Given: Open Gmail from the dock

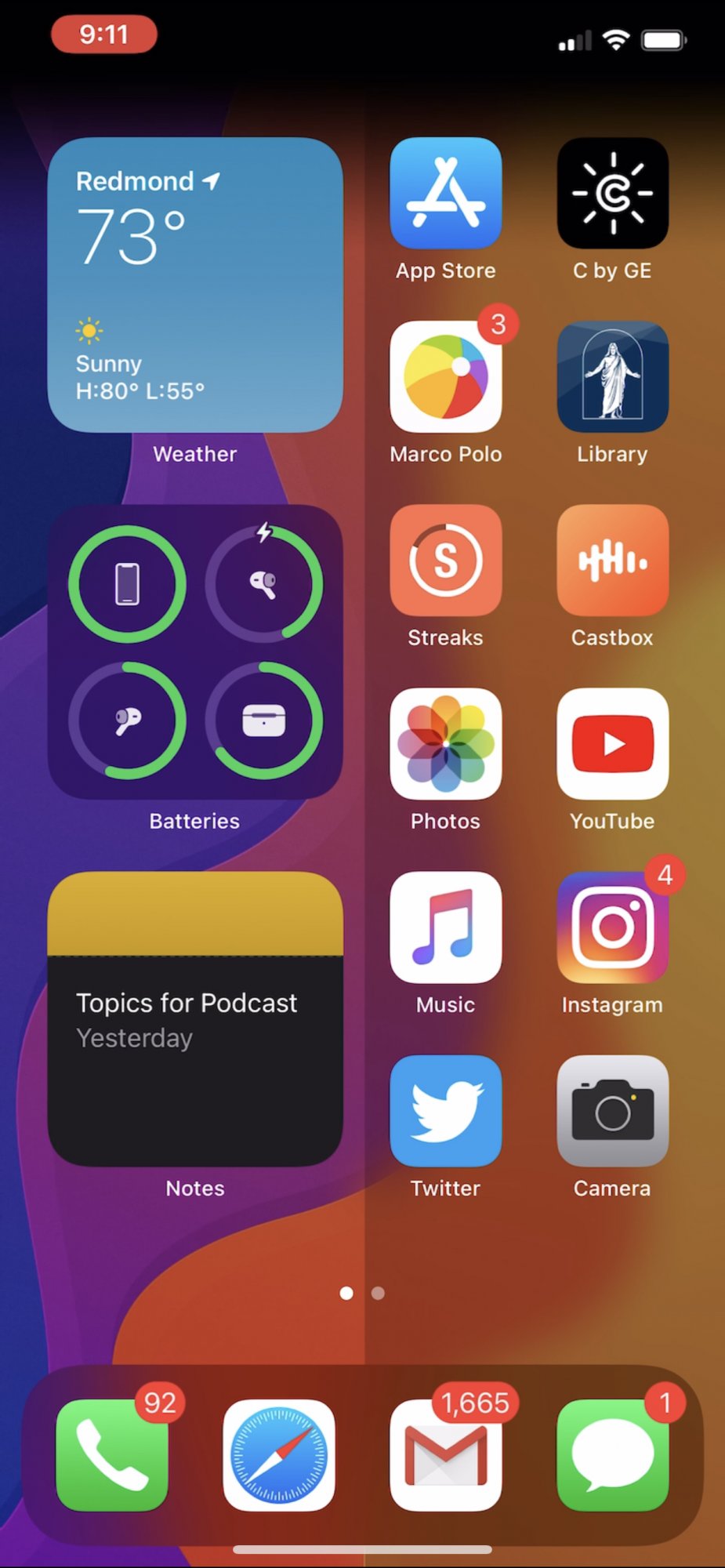Looking at the screenshot, I should coord(445,1455).
